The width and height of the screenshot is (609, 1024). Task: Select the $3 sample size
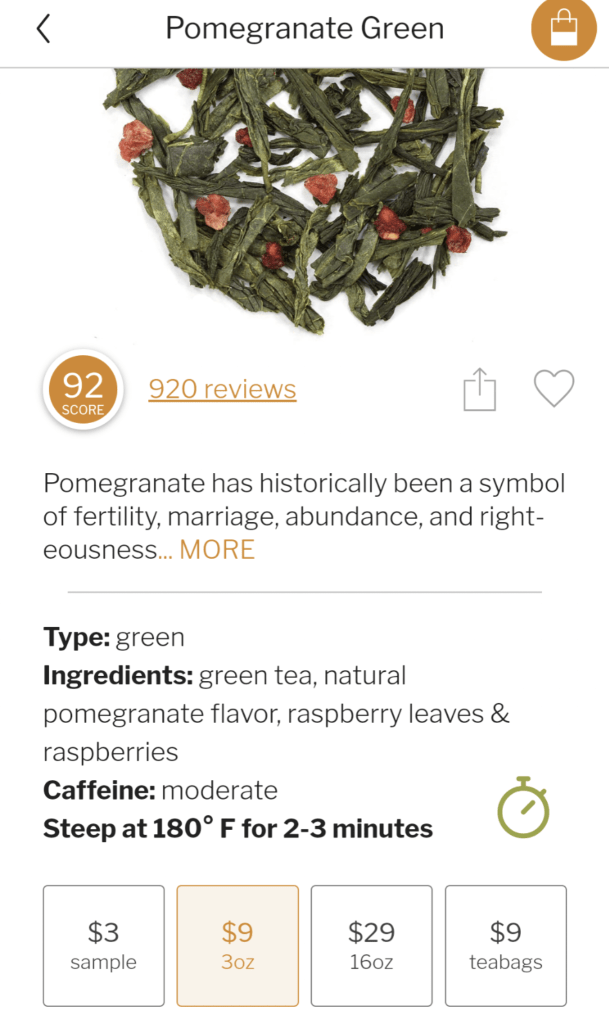[x=104, y=945]
